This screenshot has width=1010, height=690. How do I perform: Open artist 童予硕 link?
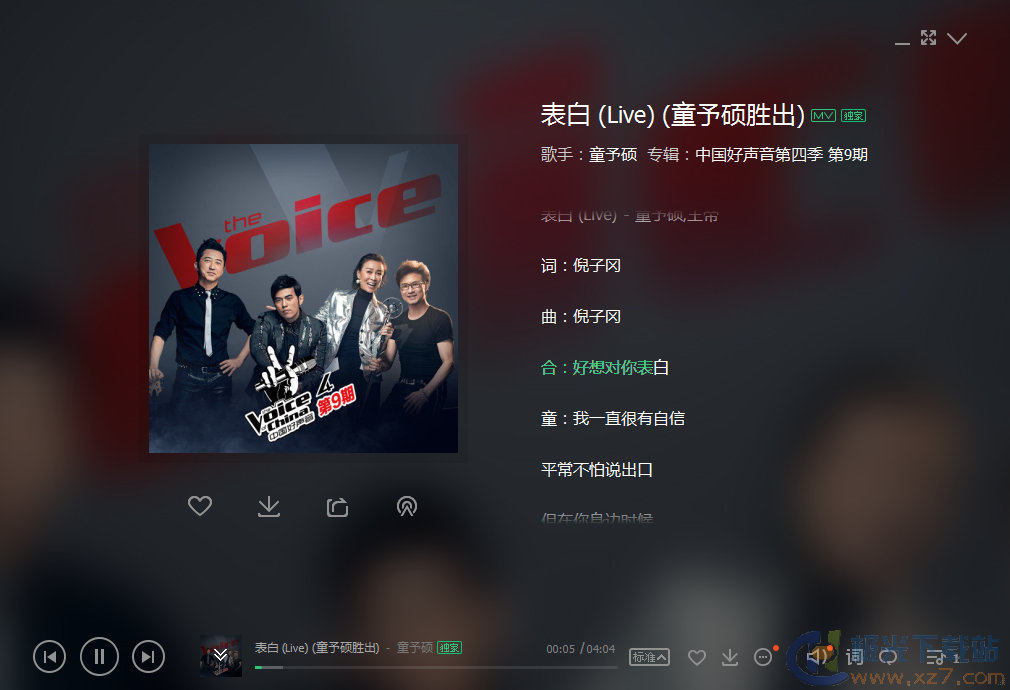tap(613, 155)
